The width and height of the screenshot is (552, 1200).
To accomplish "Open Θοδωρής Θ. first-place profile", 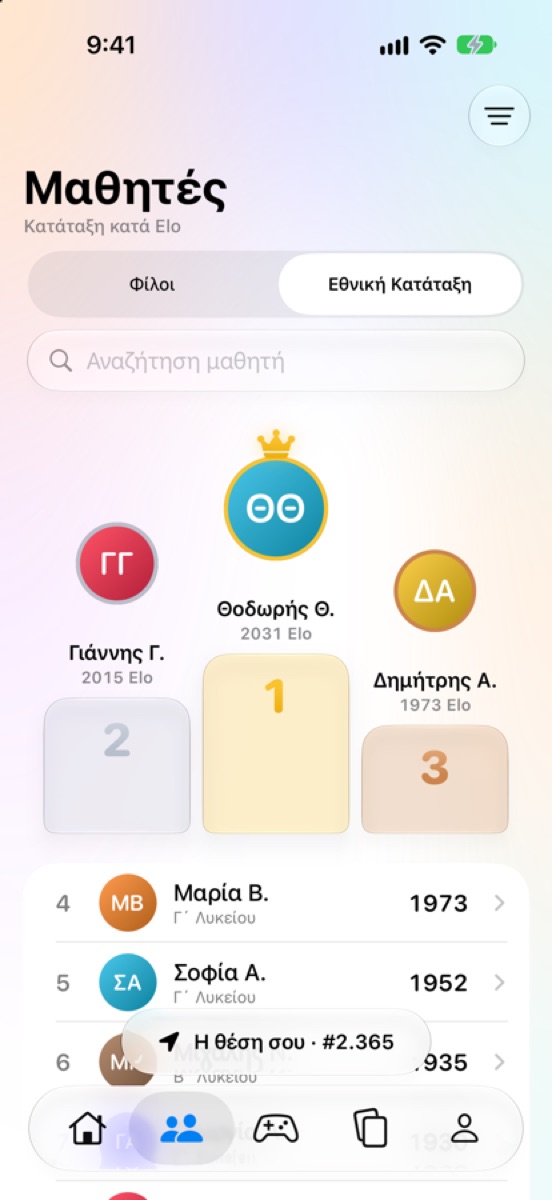I will tap(276, 507).
